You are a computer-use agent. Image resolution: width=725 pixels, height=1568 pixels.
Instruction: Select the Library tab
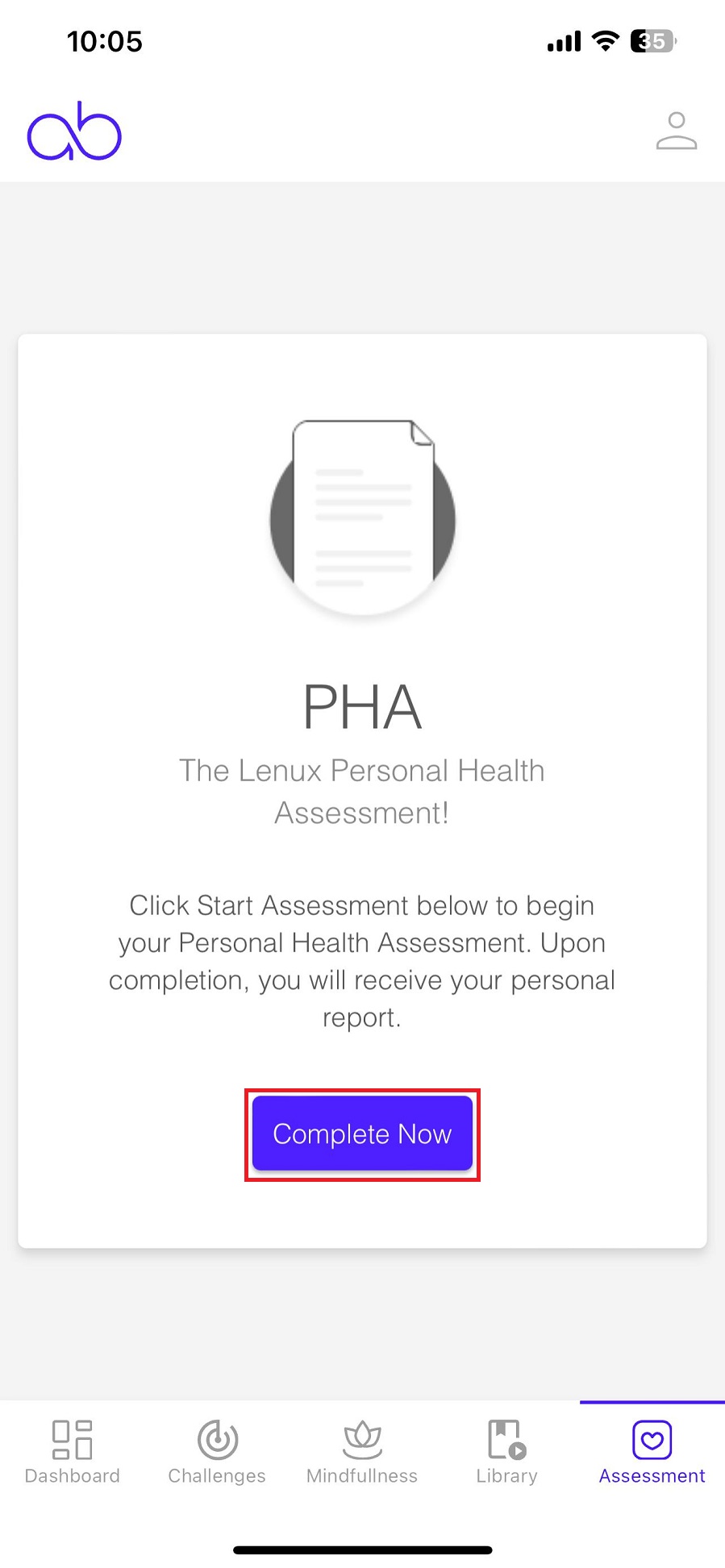point(507,1453)
